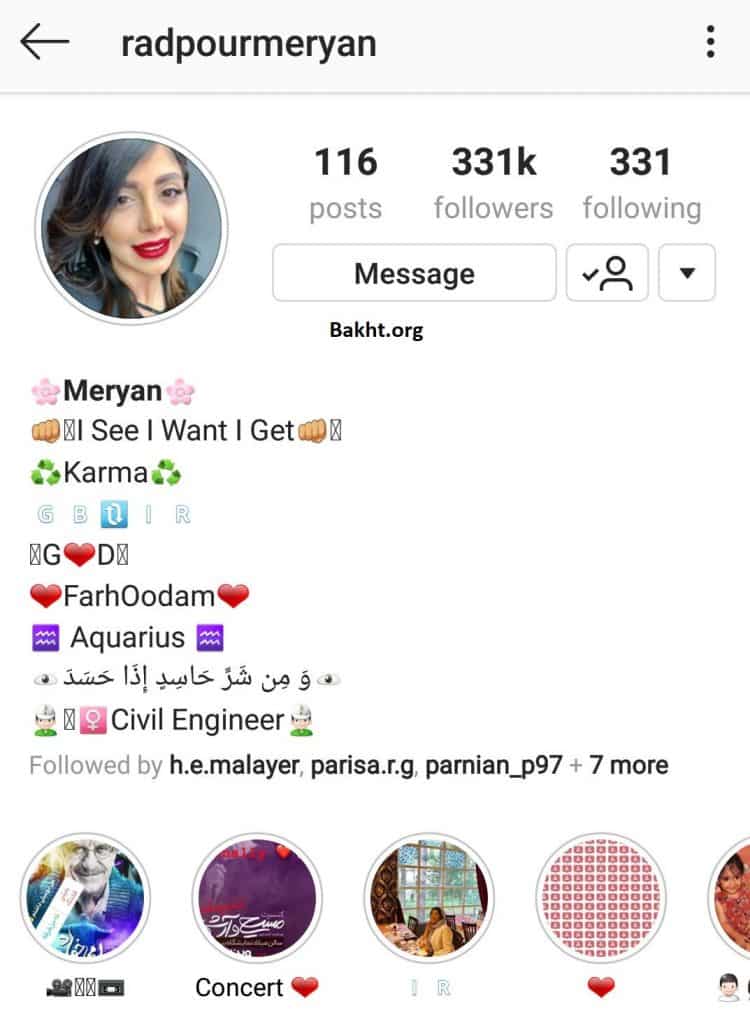Open the 331 following list

(641, 182)
